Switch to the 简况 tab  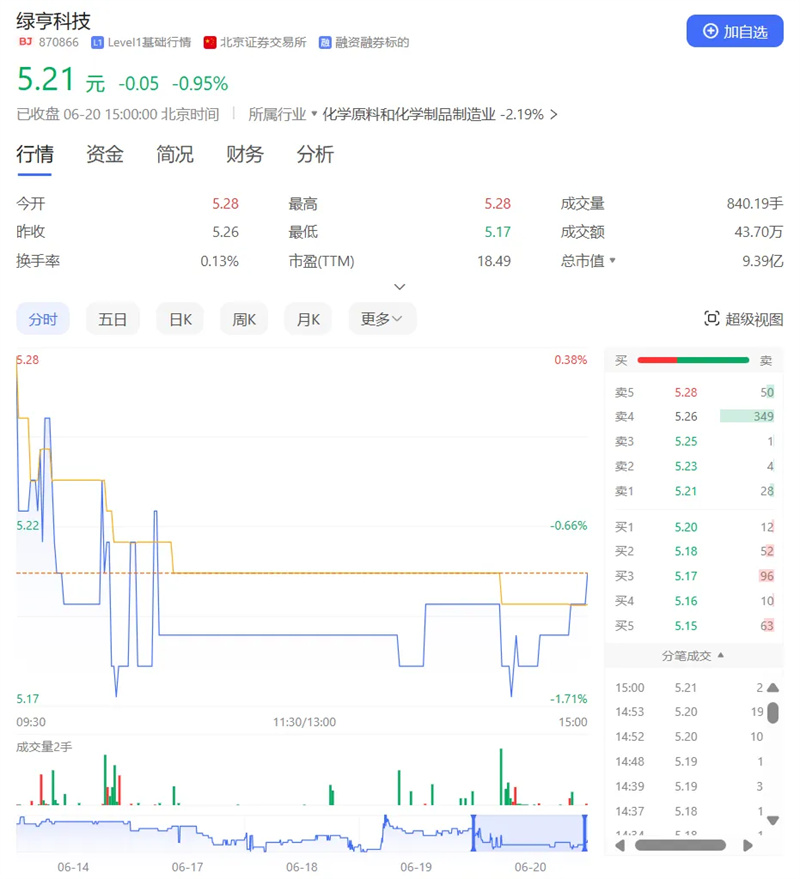click(175, 154)
